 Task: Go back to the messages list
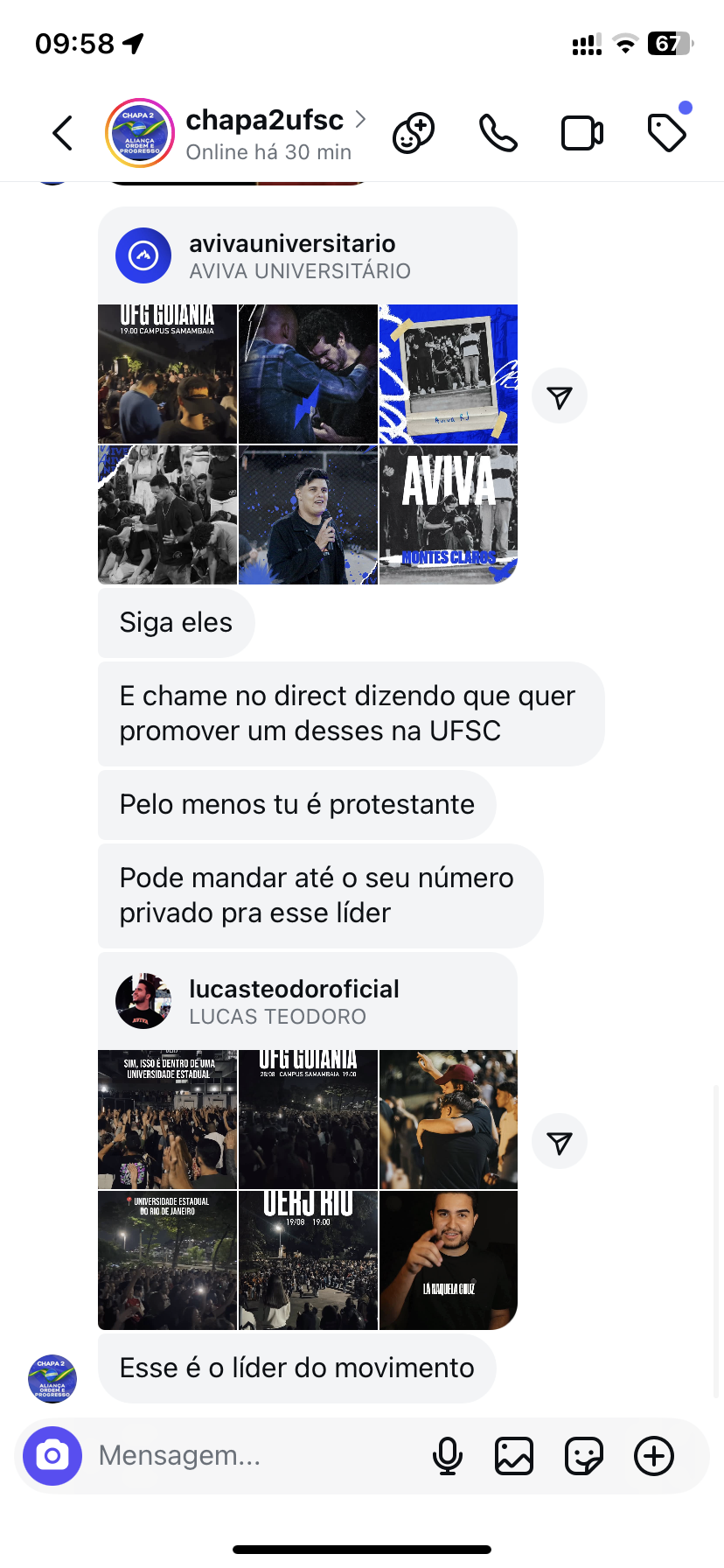62,133
